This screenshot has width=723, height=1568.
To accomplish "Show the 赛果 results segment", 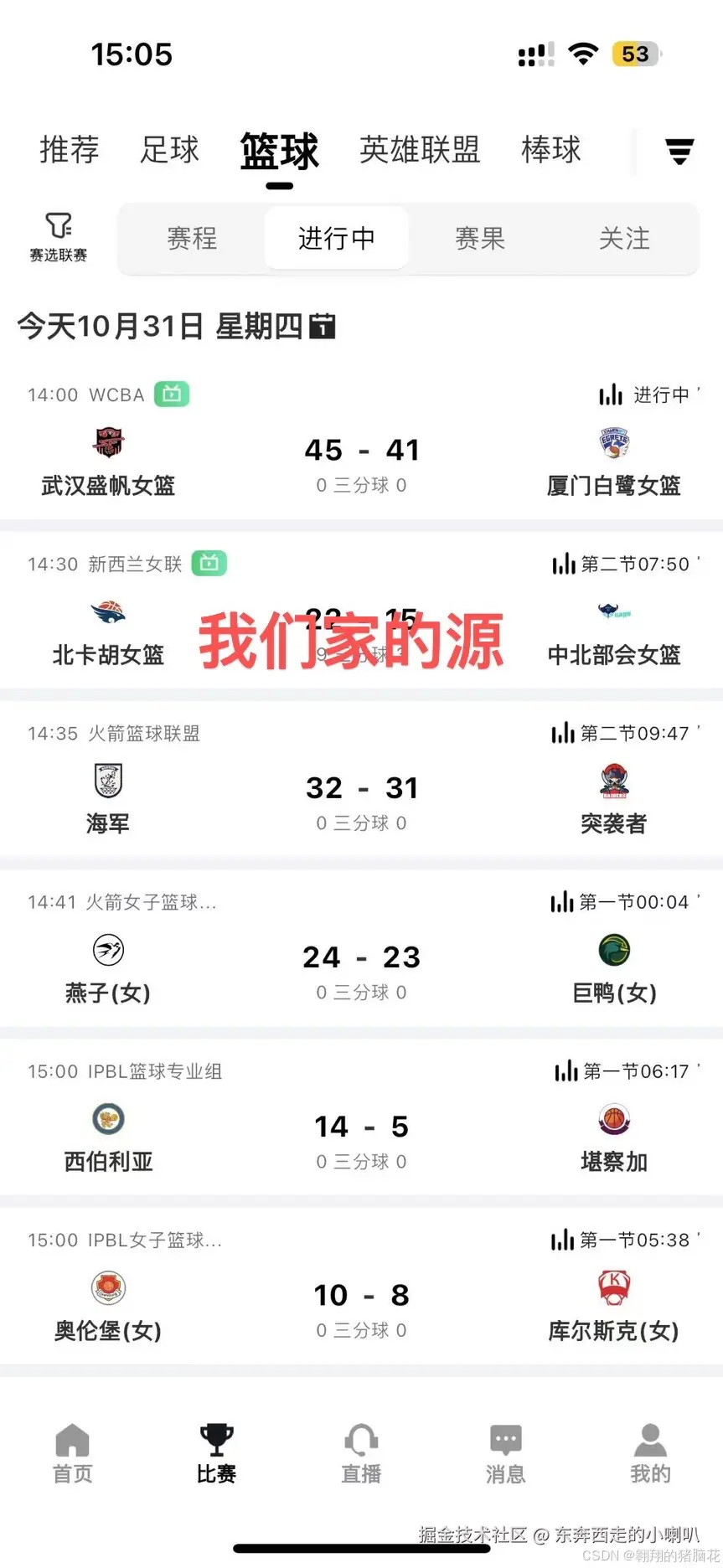I will [x=480, y=239].
